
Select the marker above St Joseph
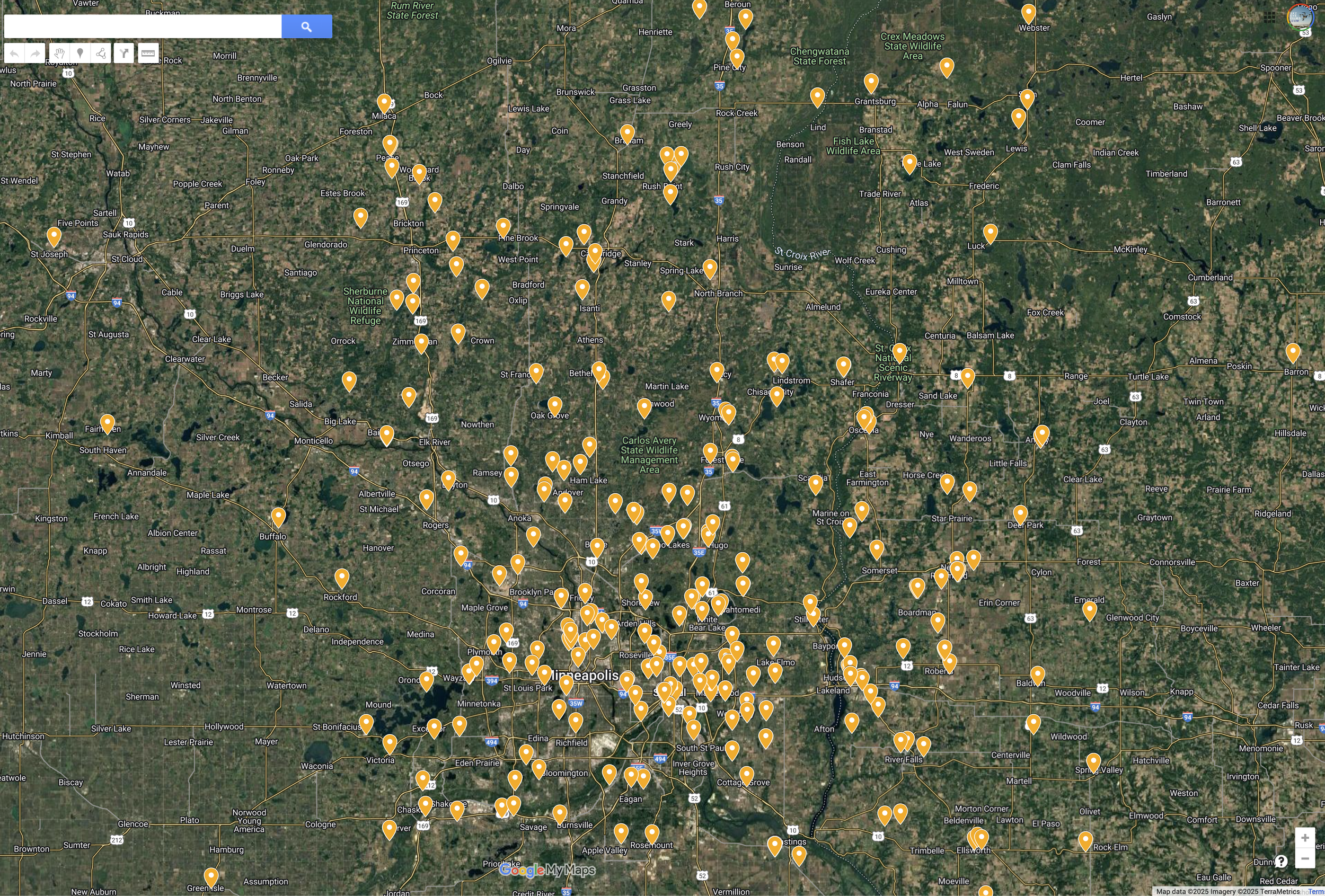tap(54, 236)
